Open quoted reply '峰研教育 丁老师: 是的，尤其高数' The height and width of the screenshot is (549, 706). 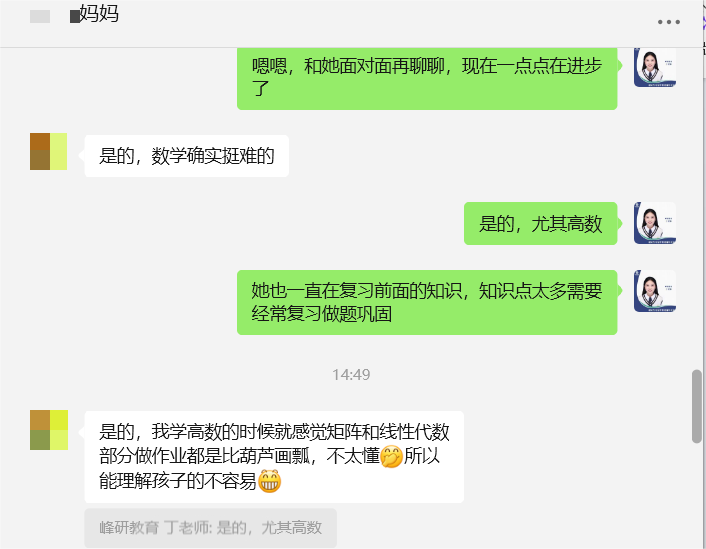pyautogui.click(x=210, y=527)
